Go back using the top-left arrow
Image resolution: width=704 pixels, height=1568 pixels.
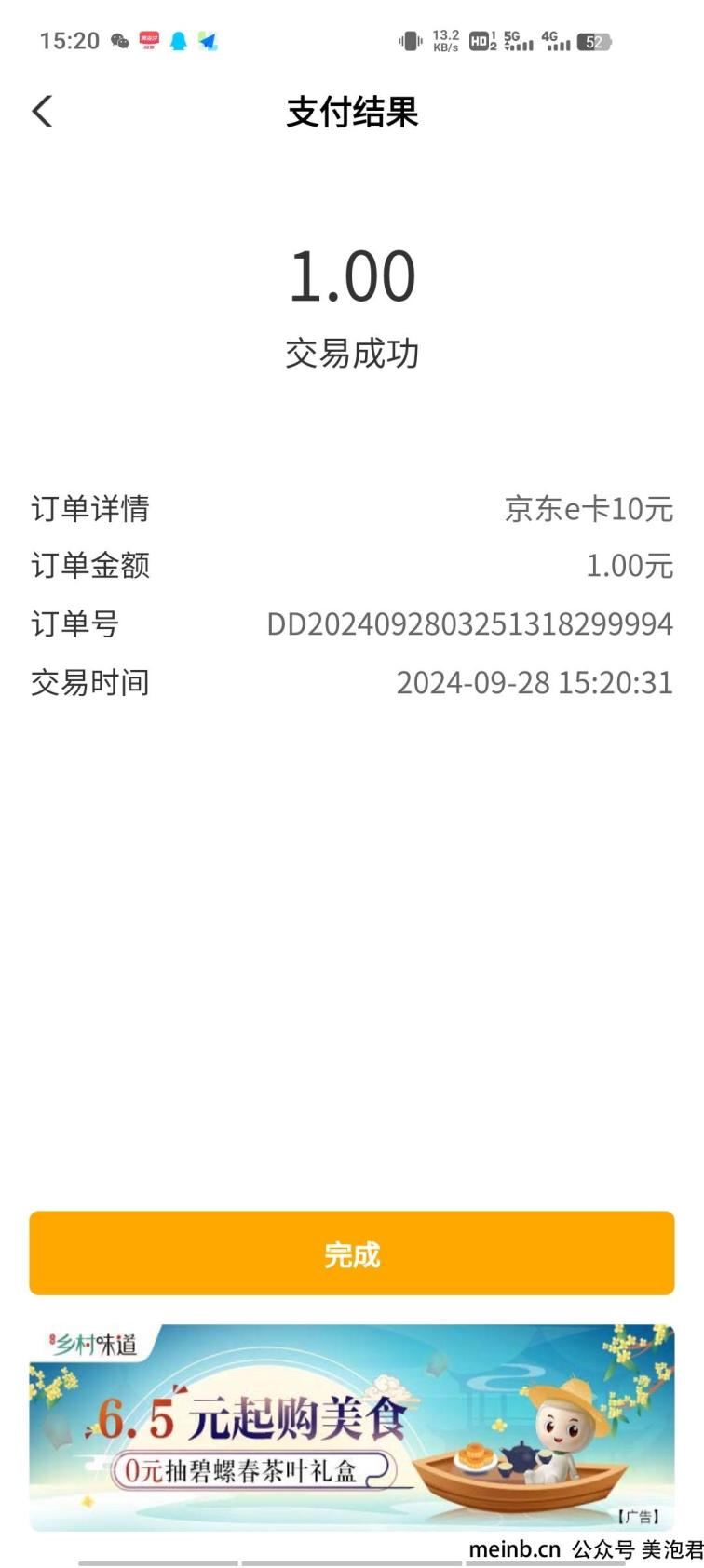click(x=43, y=112)
